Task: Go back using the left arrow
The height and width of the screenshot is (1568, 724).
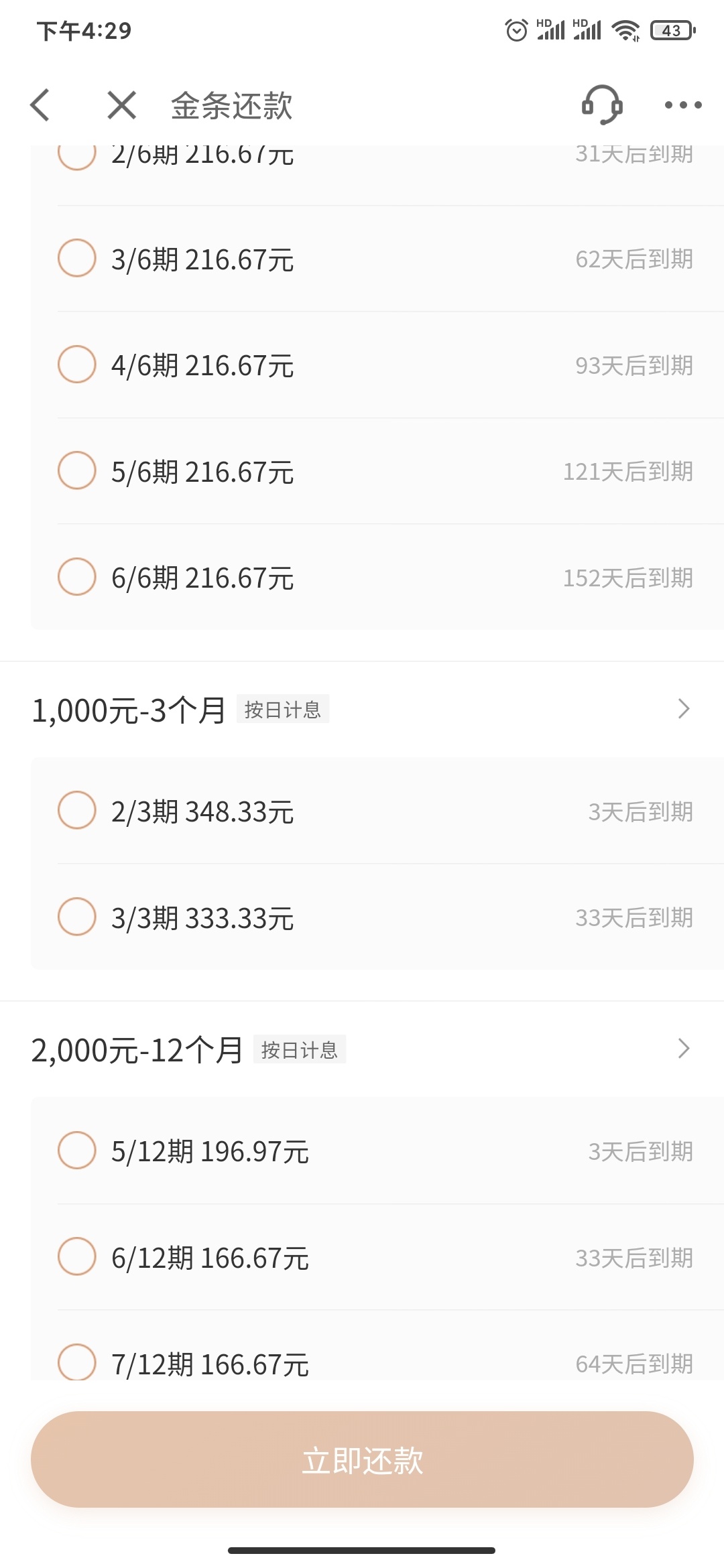Action: (40, 105)
